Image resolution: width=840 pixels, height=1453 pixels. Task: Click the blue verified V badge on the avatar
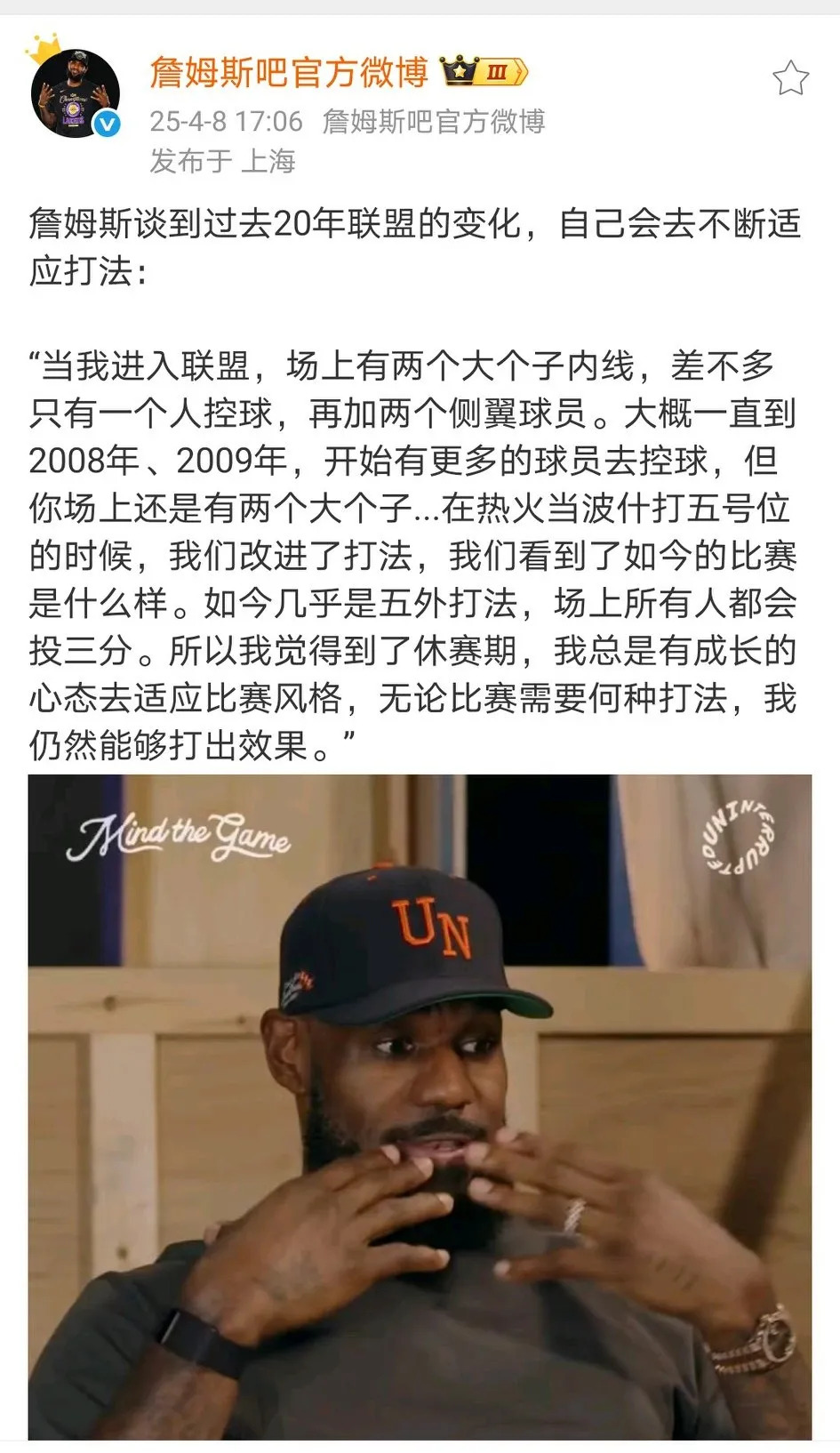[107, 124]
